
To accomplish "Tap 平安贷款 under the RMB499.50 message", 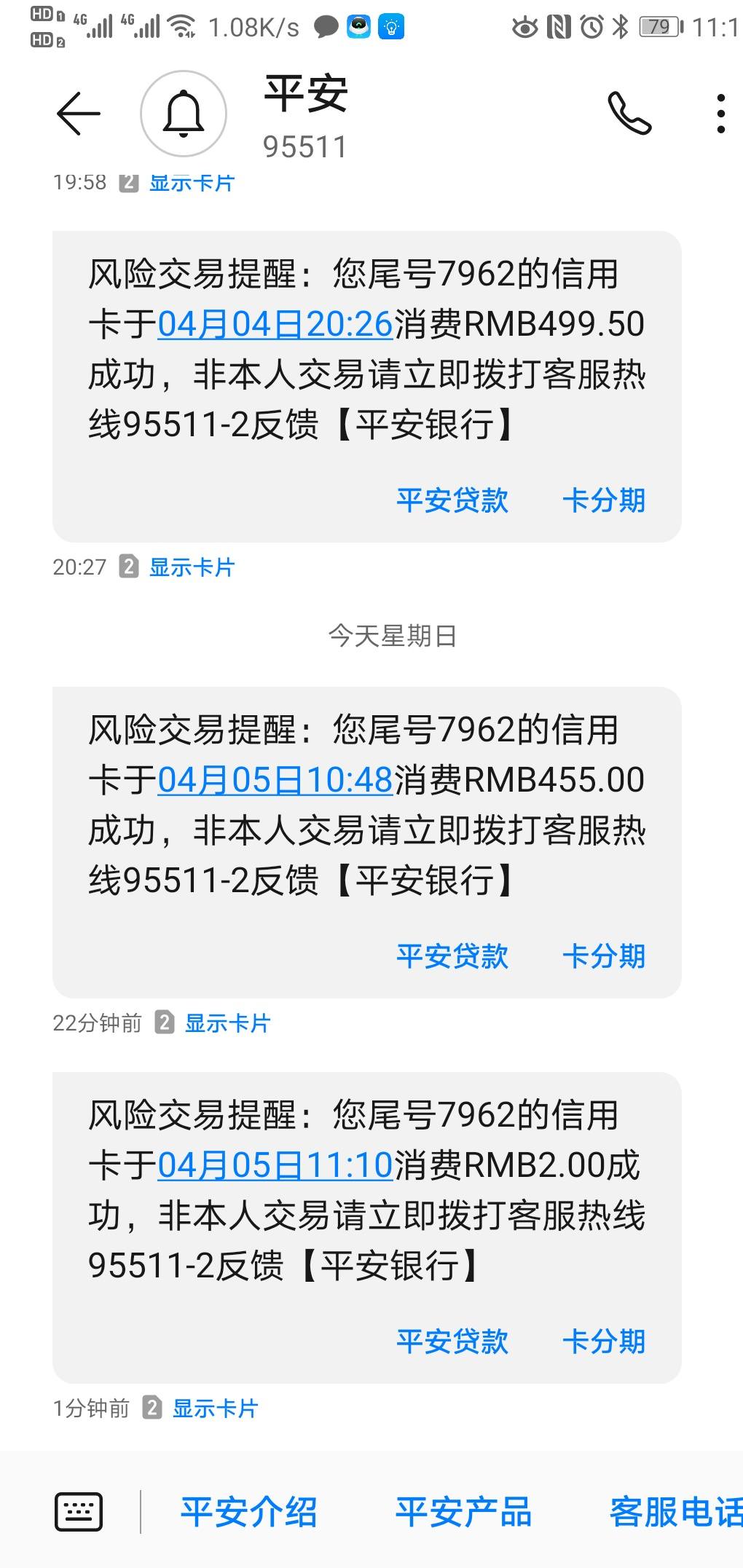I will click(x=452, y=500).
